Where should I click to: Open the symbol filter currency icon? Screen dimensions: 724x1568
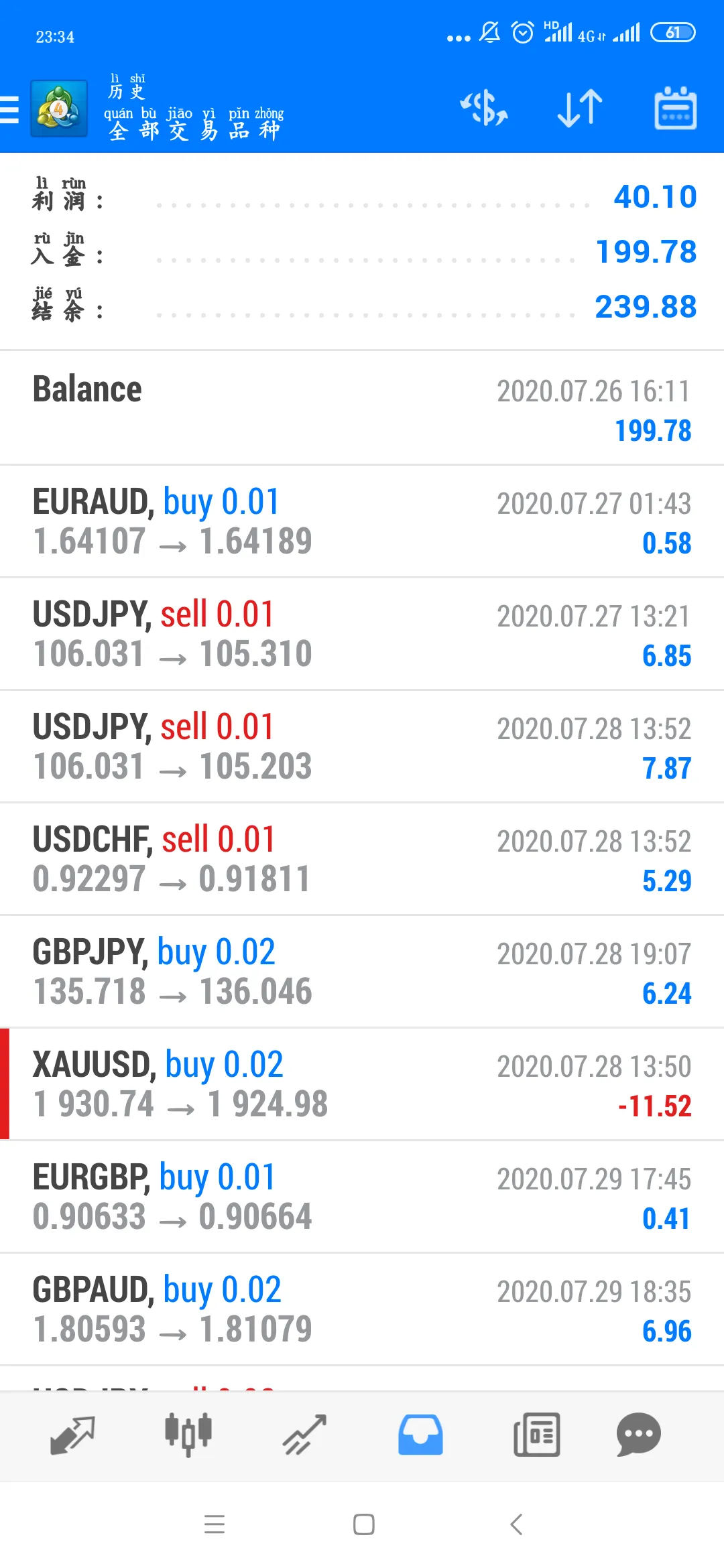(x=483, y=109)
